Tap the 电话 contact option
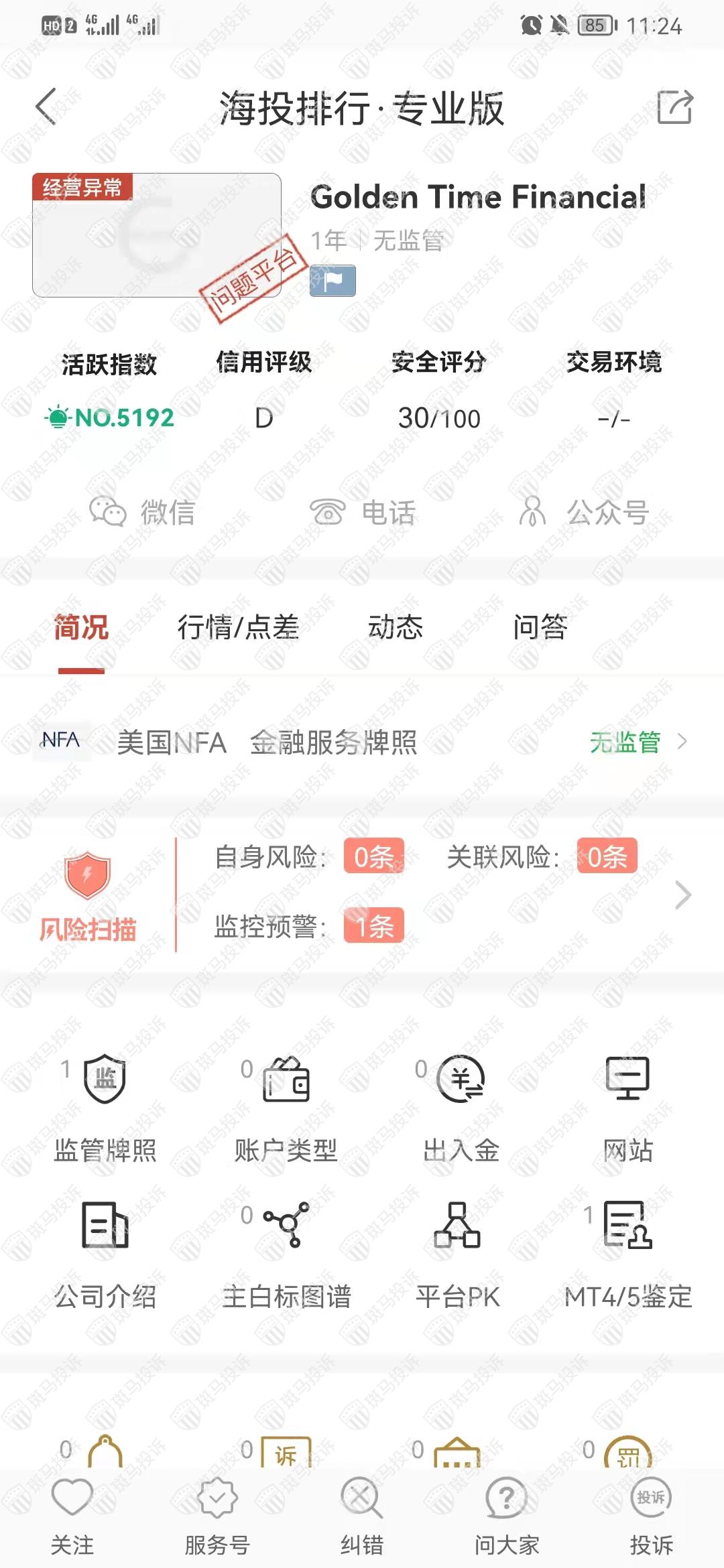Screen dimensions: 724x1568 362,513
